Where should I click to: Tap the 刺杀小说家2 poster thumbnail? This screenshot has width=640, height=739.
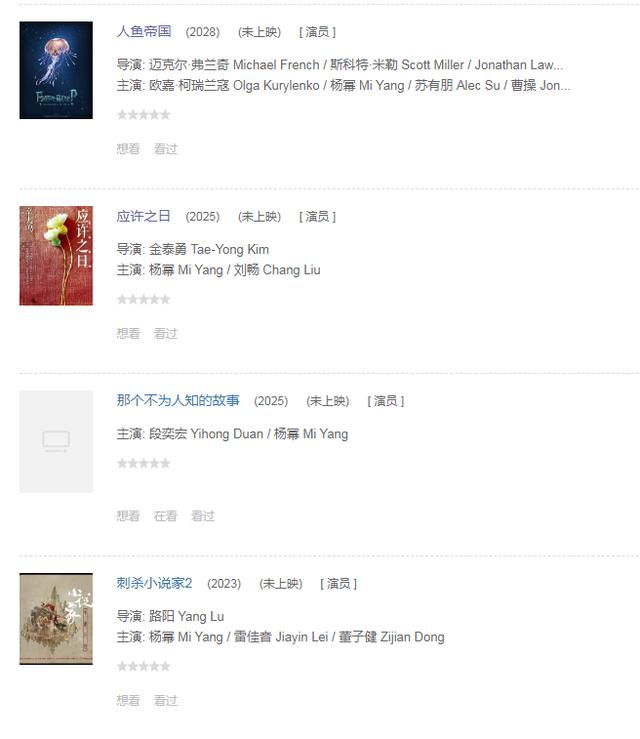click(56, 619)
